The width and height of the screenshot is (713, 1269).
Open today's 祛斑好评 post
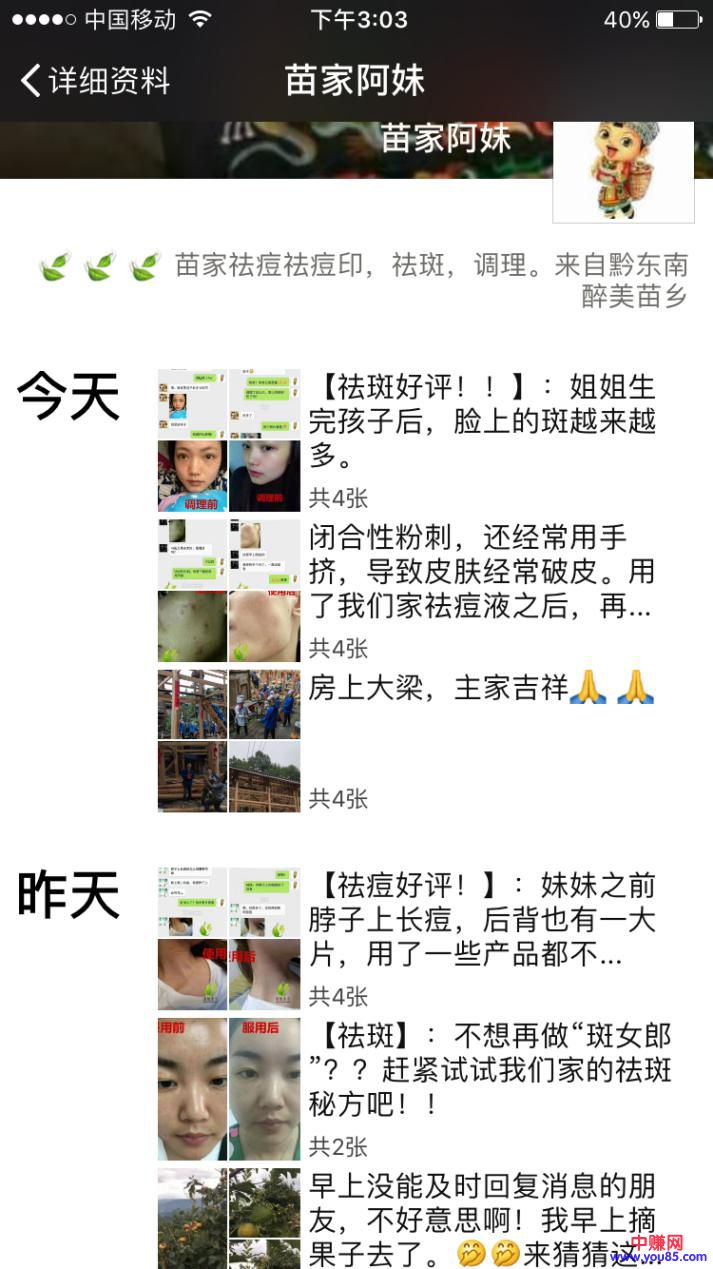coord(485,421)
